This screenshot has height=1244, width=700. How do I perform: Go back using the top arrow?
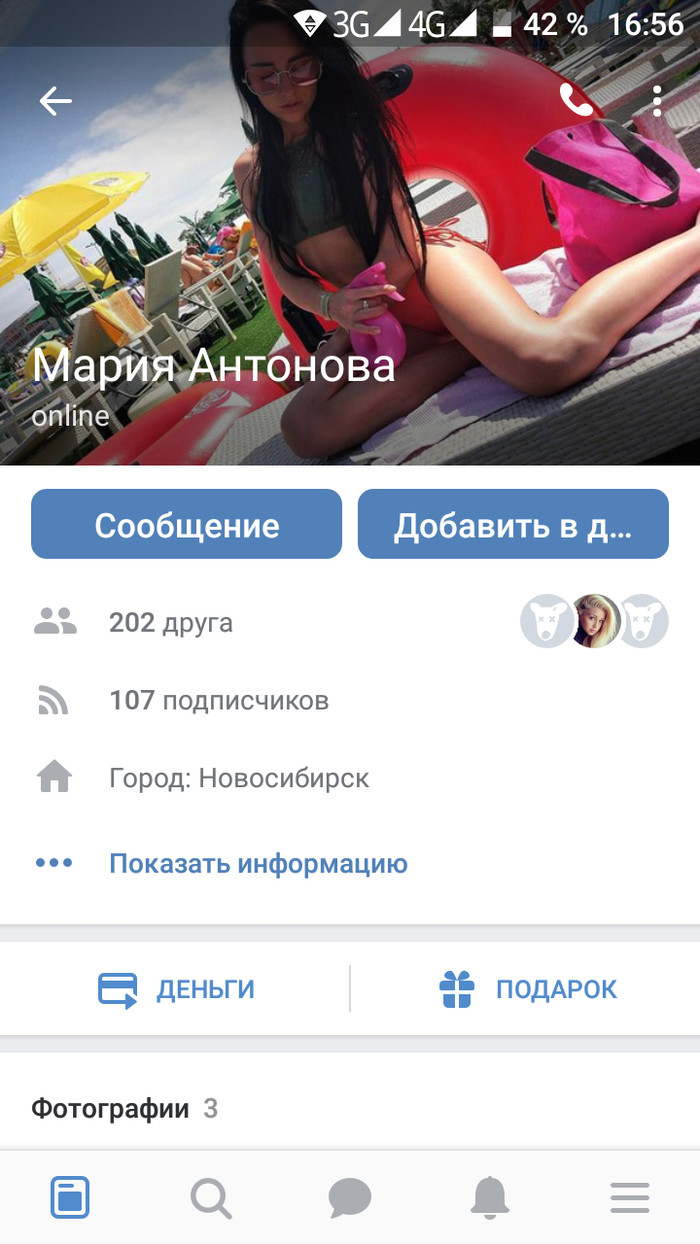(55, 101)
